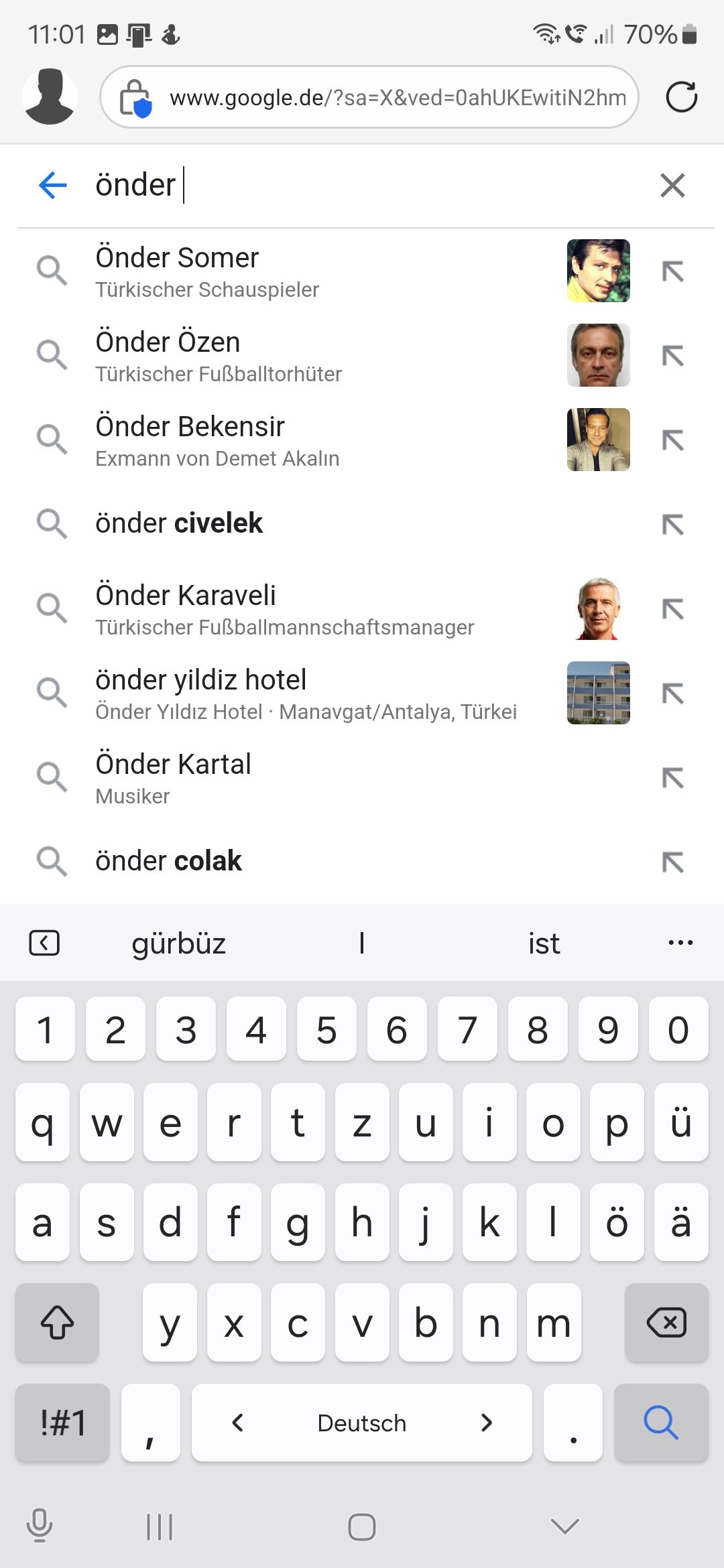Clear the search text with X

pyautogui.click(x=672, y=185)
